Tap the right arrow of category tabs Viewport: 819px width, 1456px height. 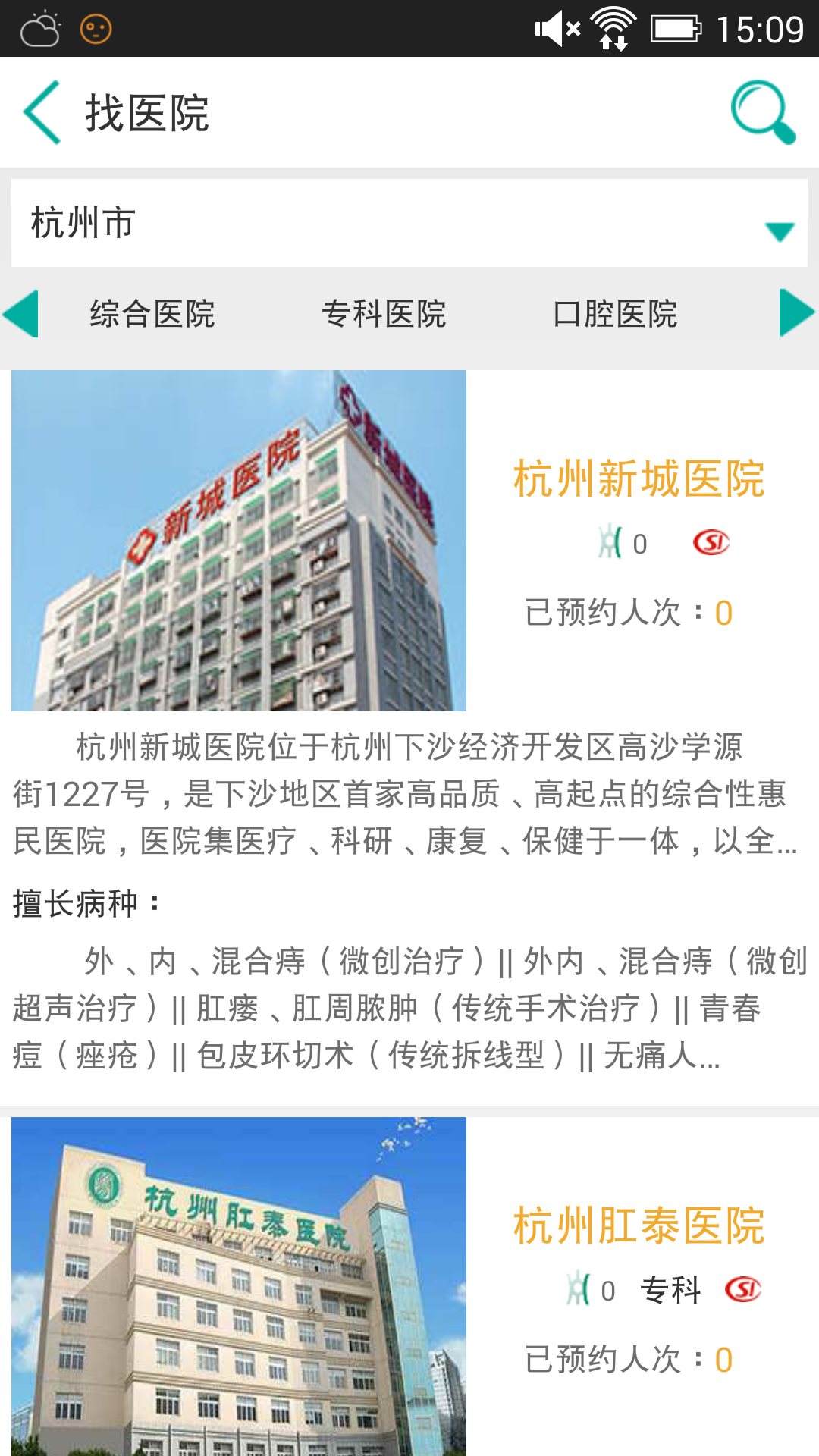[x=796, y=312]
